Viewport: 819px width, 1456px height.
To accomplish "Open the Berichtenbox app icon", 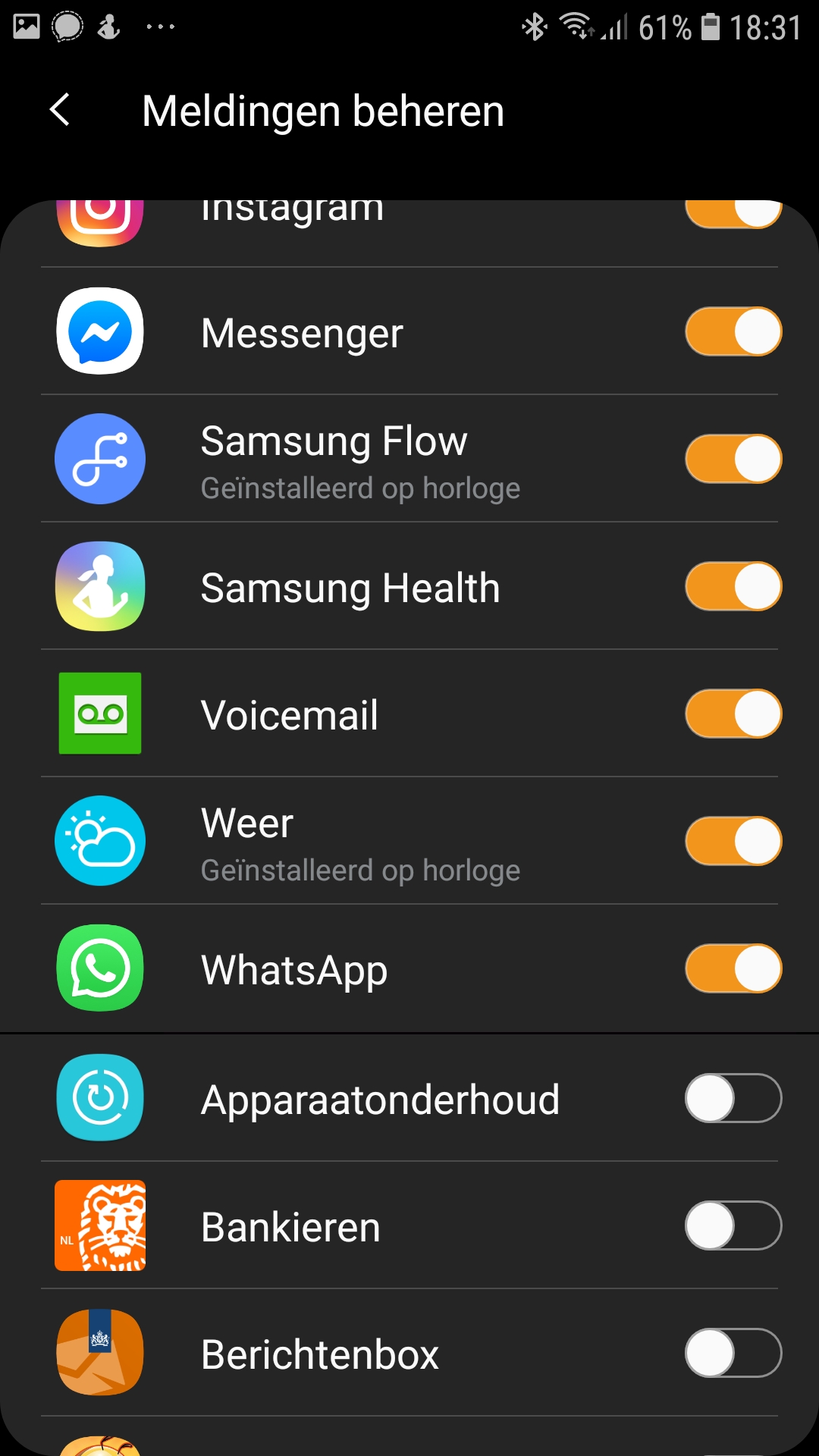I will click(99, 1354).
